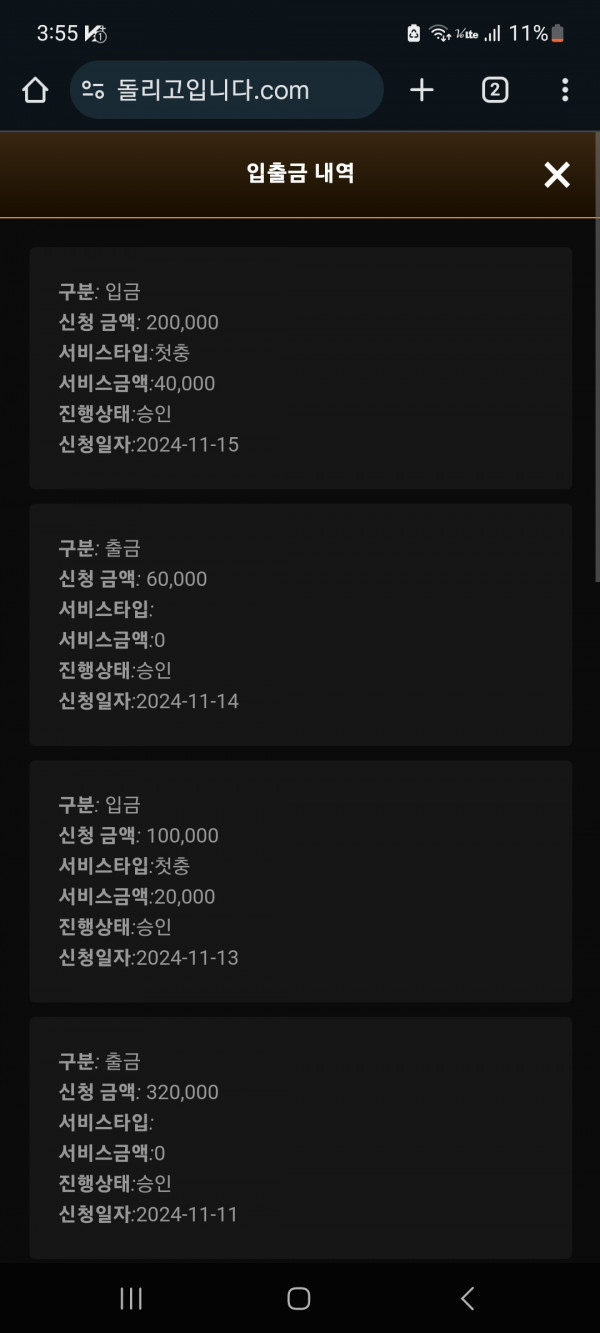Open the tab switcher showing 2 tabs

[494, 90]
